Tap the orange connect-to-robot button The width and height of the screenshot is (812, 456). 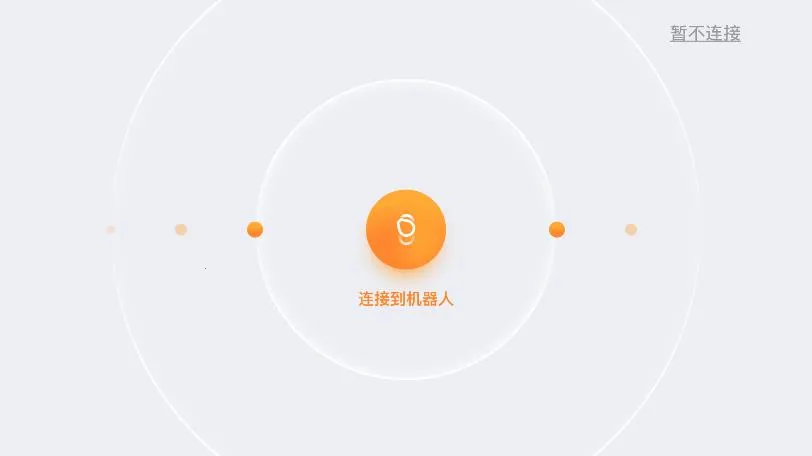(x=406, y=229)
